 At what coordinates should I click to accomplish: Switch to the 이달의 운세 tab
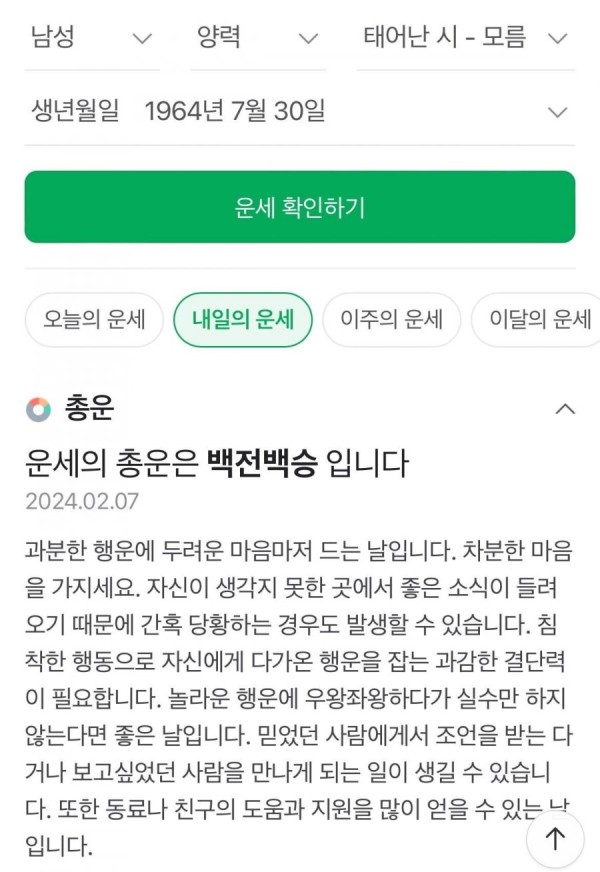click(538, 320)
